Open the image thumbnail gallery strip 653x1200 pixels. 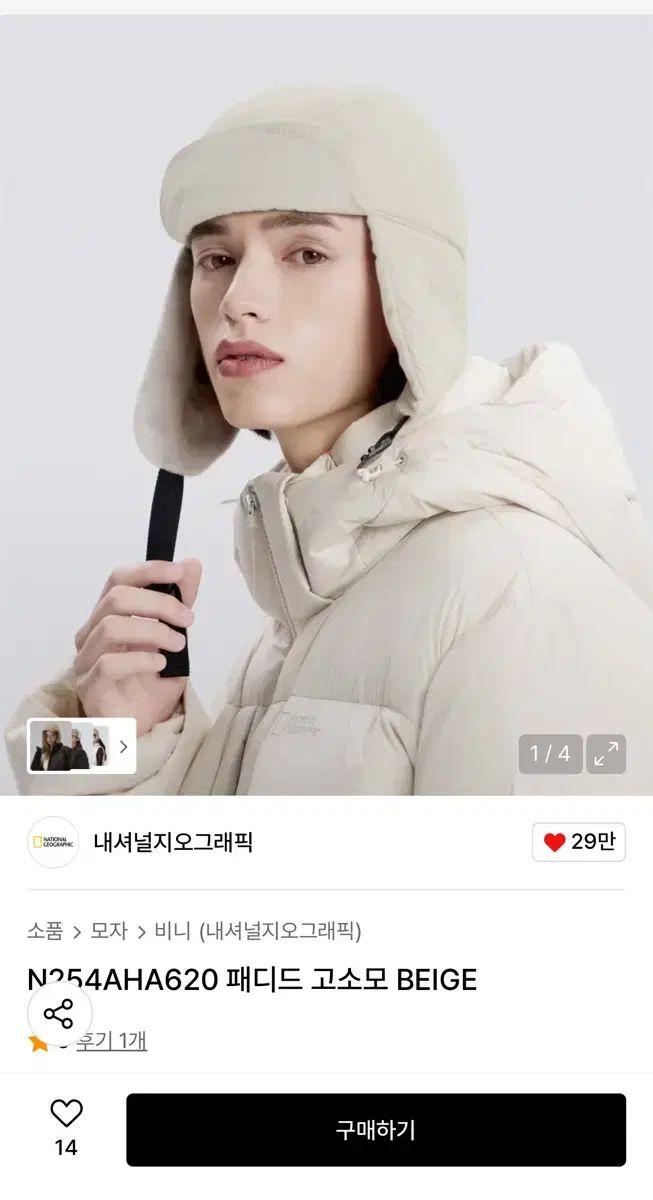tap(81, 746)
